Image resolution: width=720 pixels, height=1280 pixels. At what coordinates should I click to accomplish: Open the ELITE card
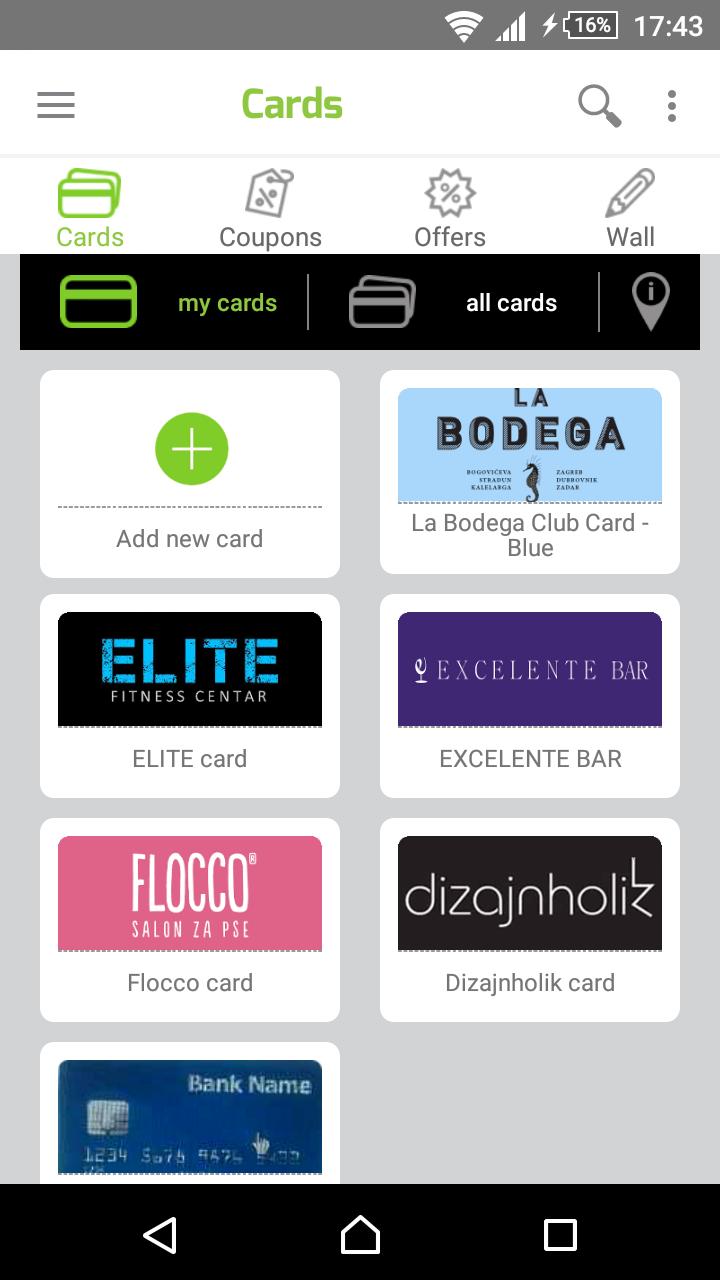[190, 695]
